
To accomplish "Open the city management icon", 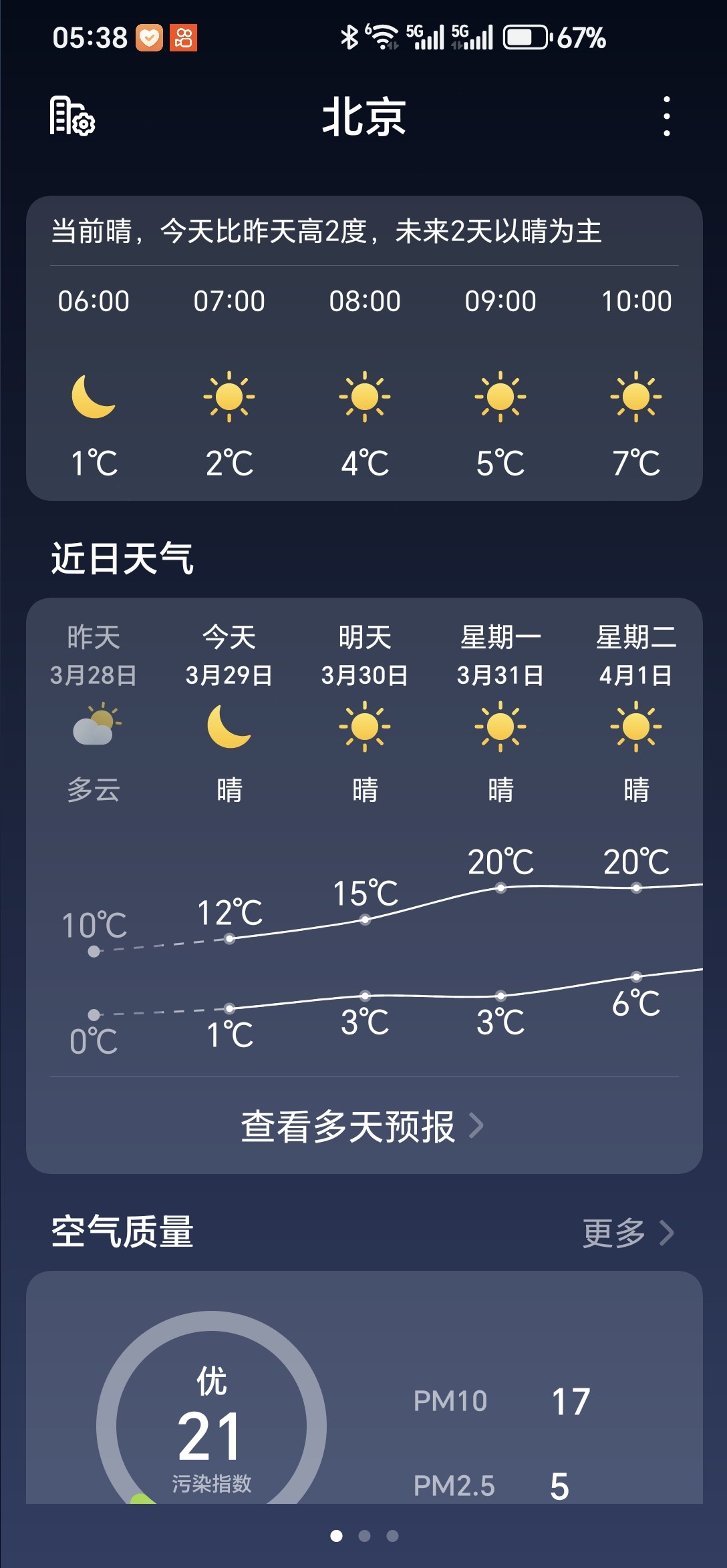I will click(x=72, y=116).
